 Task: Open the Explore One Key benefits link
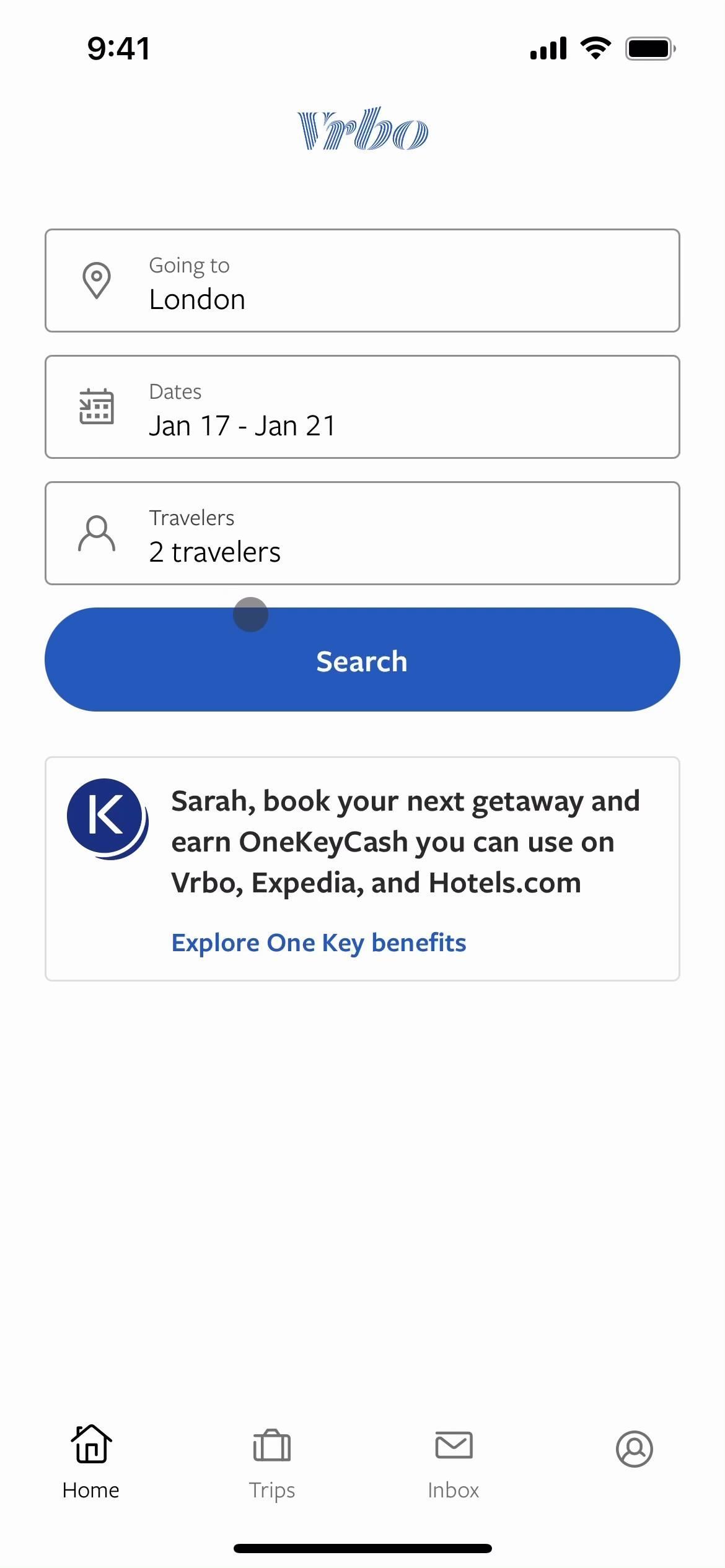319,943
